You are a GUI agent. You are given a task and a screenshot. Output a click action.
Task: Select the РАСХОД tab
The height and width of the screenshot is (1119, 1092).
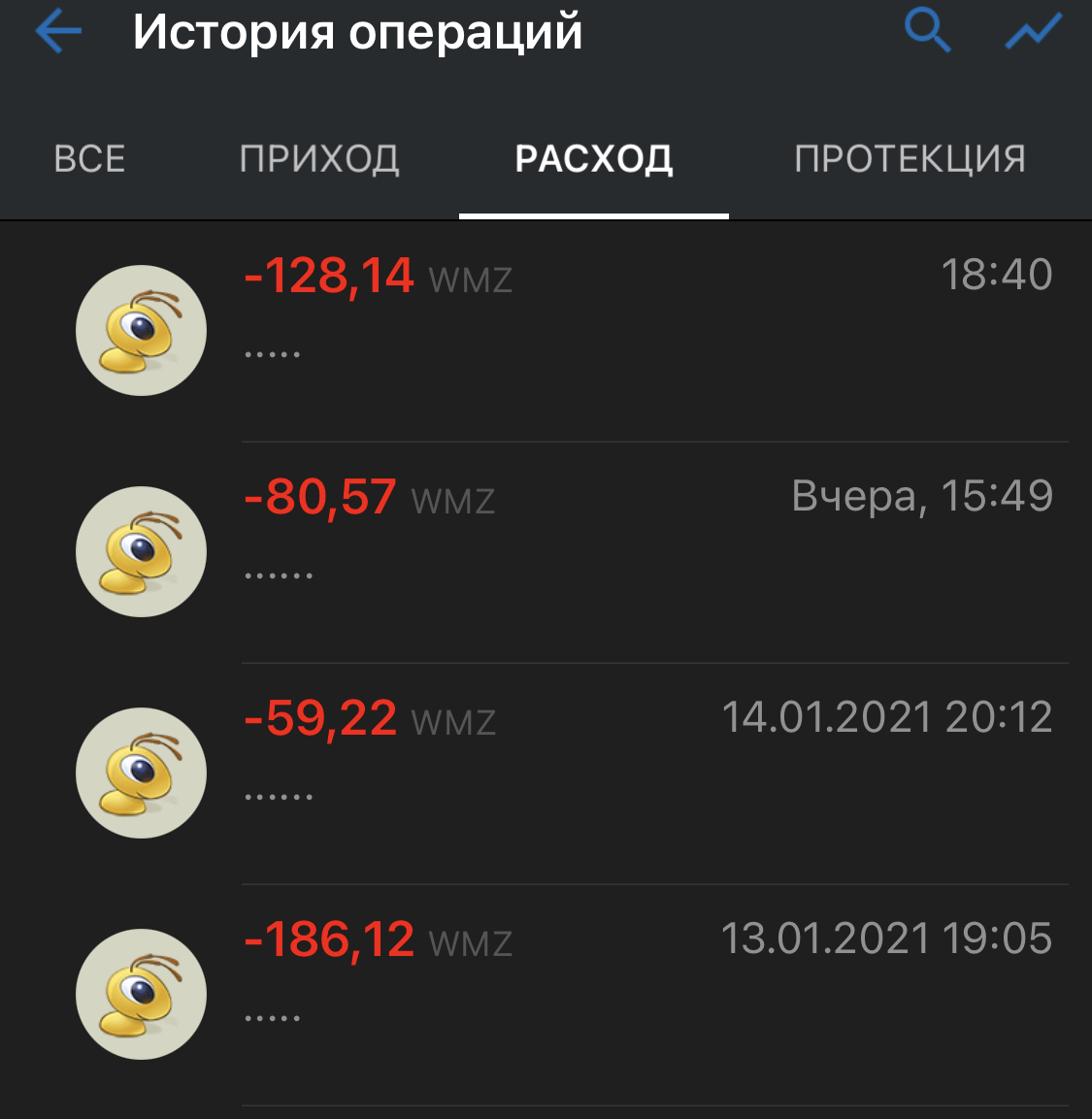click(x=594, y=158)
